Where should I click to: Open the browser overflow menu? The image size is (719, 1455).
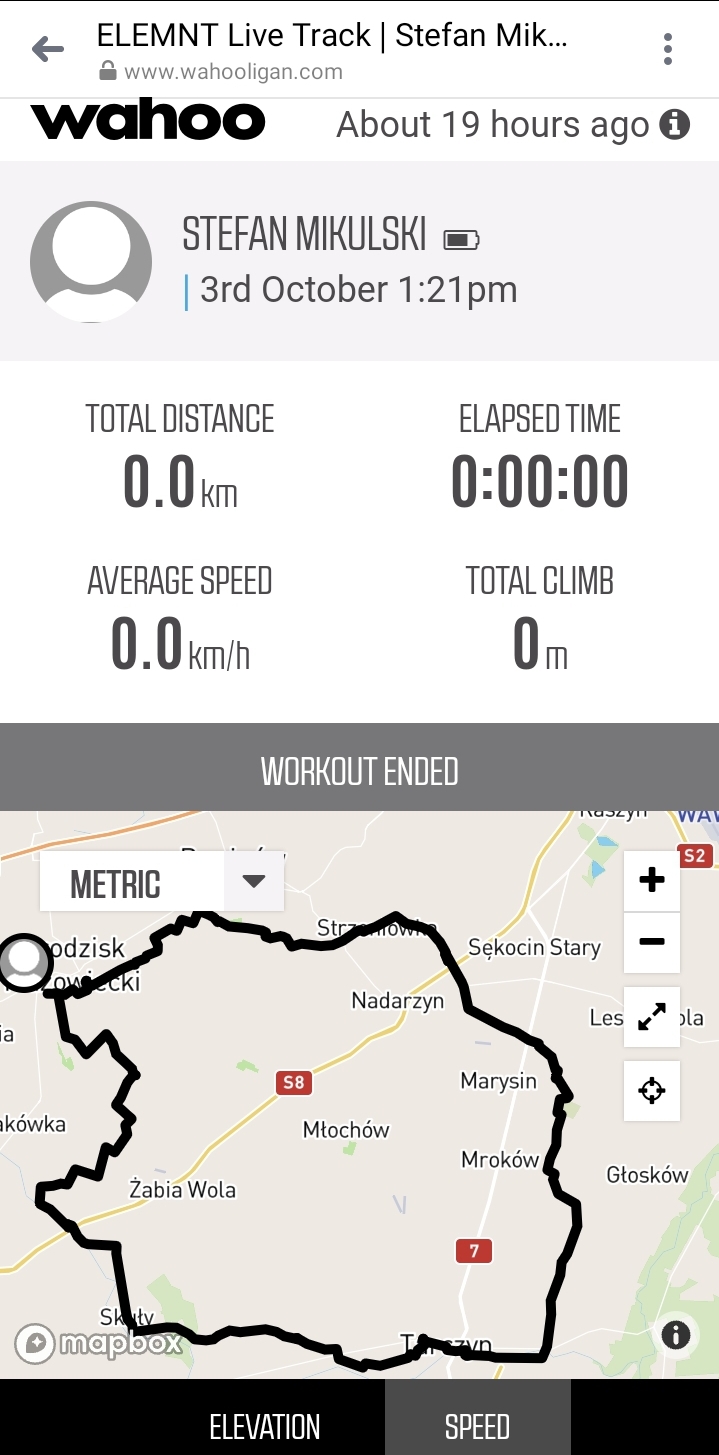pyautogui.click(x=667, y=49)
